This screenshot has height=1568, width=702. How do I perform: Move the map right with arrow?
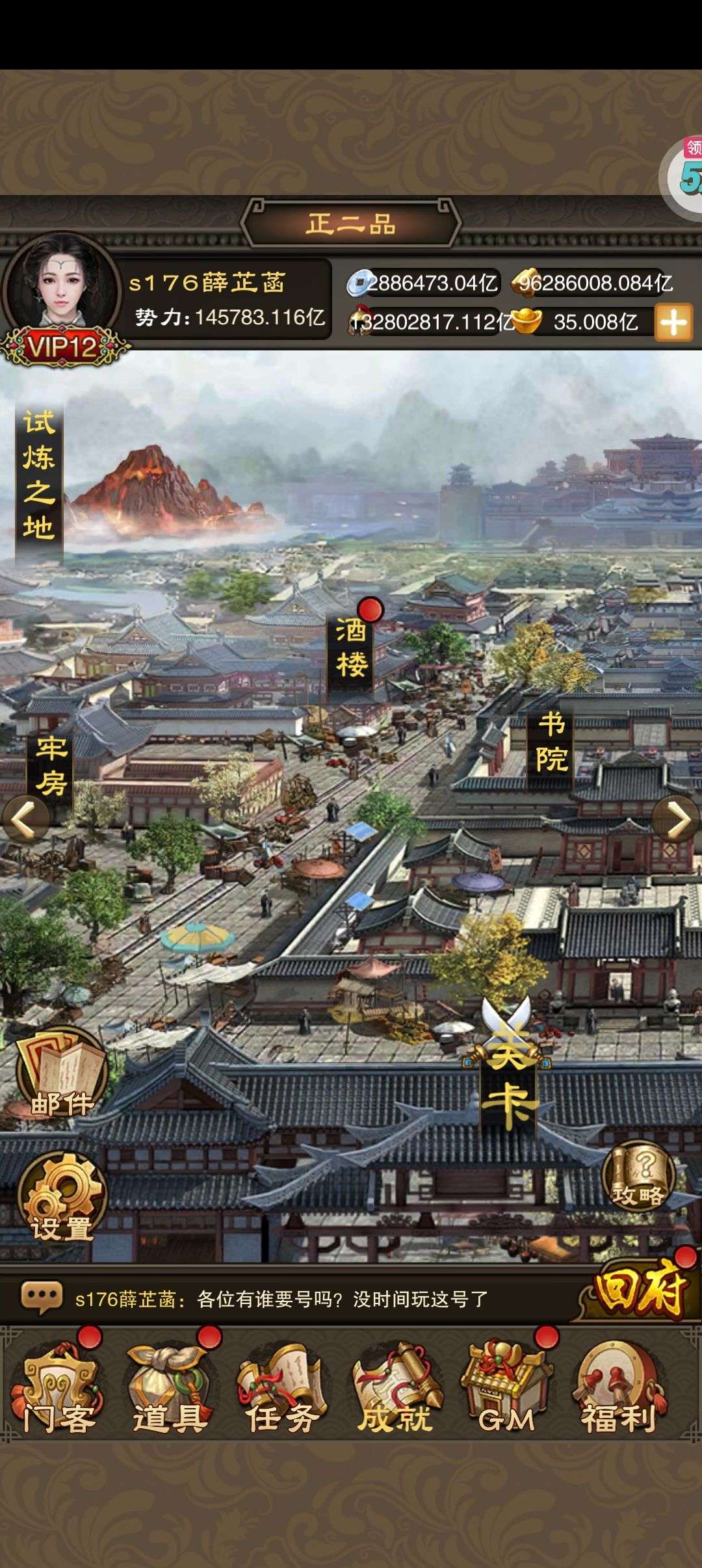[677, 820]
